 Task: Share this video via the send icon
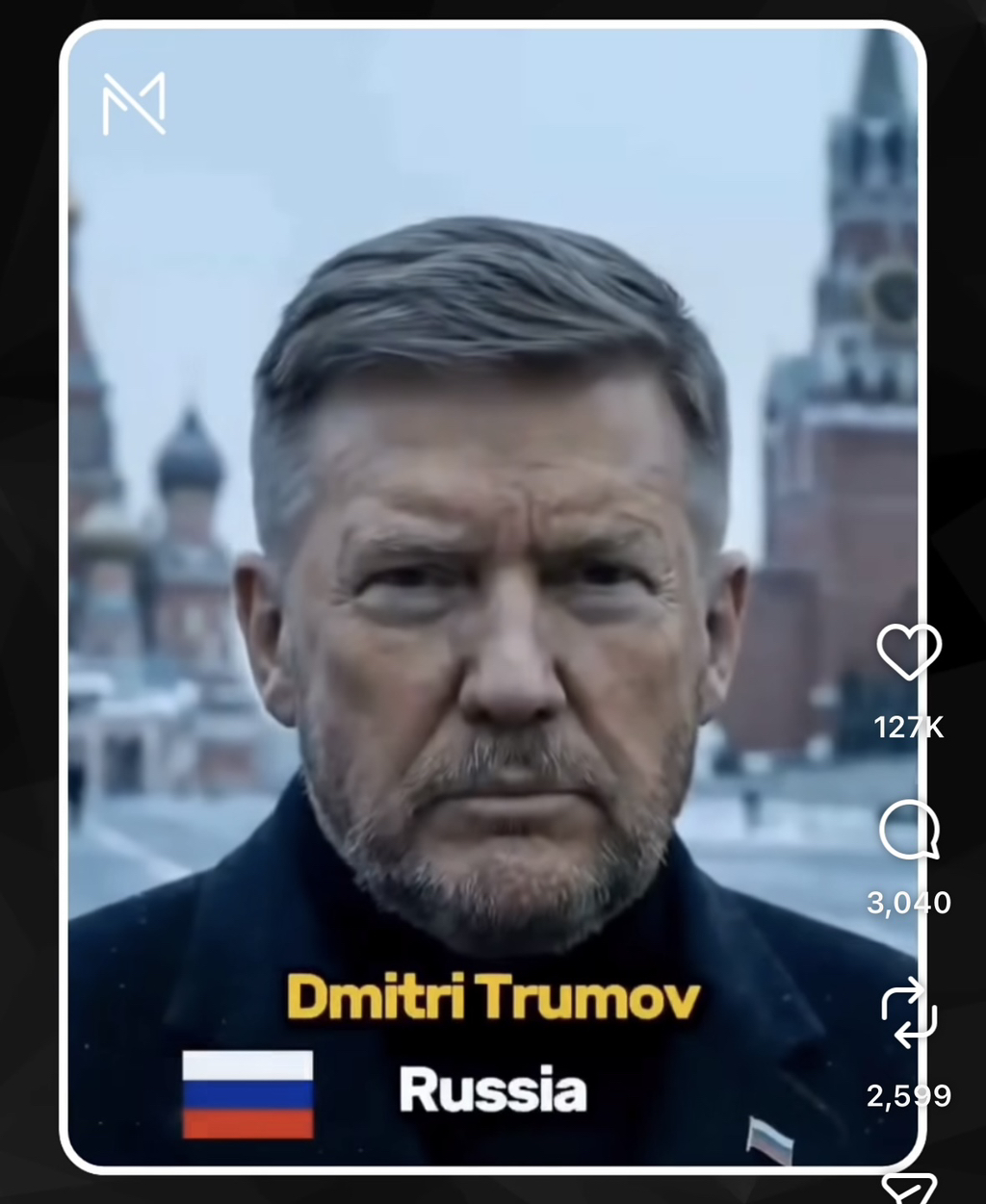[x=909, y=1190]
